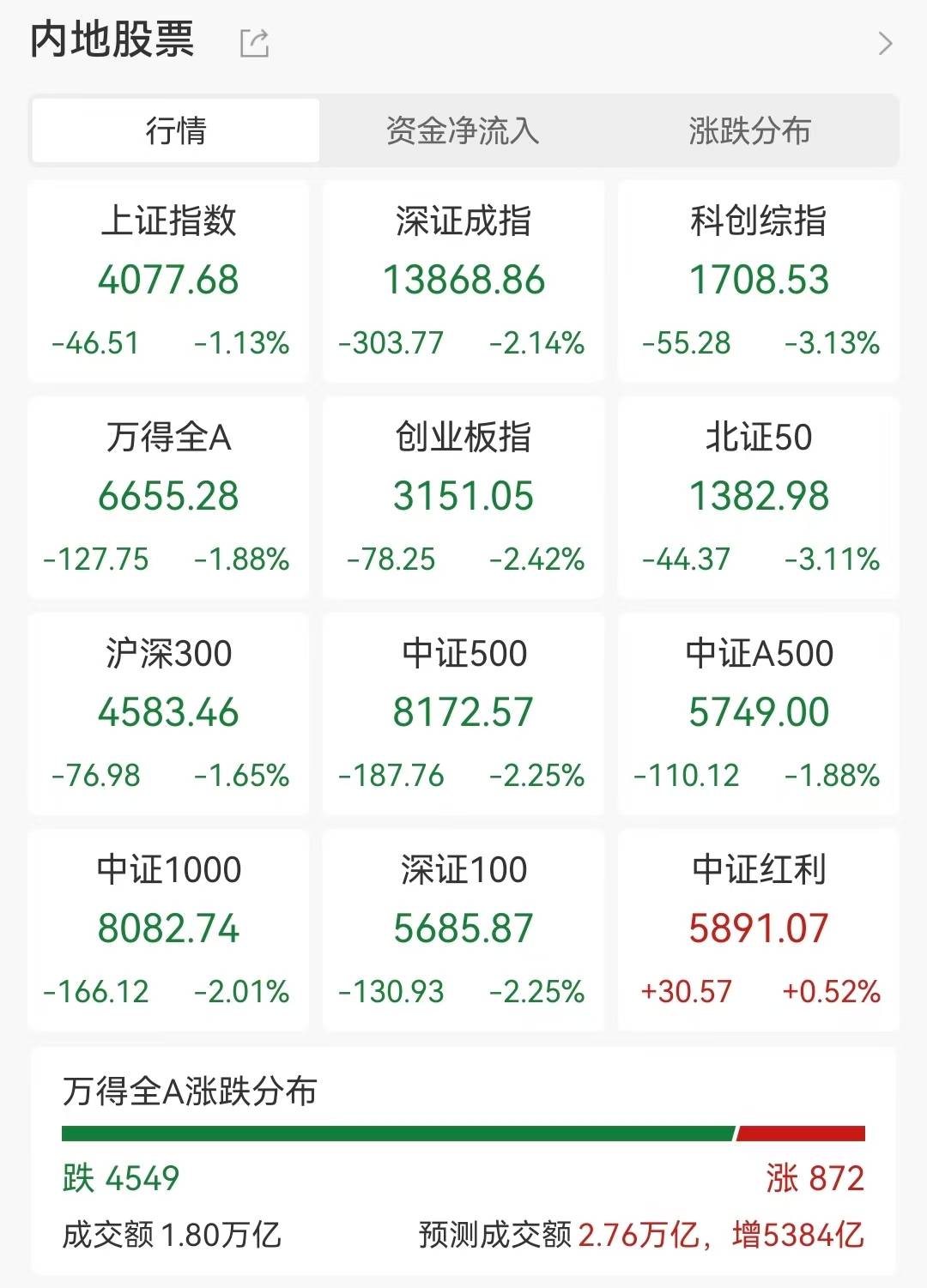Open the 北证50 index card
Image resolution: width=927 pixels, height=1288 pixels.
759,498
